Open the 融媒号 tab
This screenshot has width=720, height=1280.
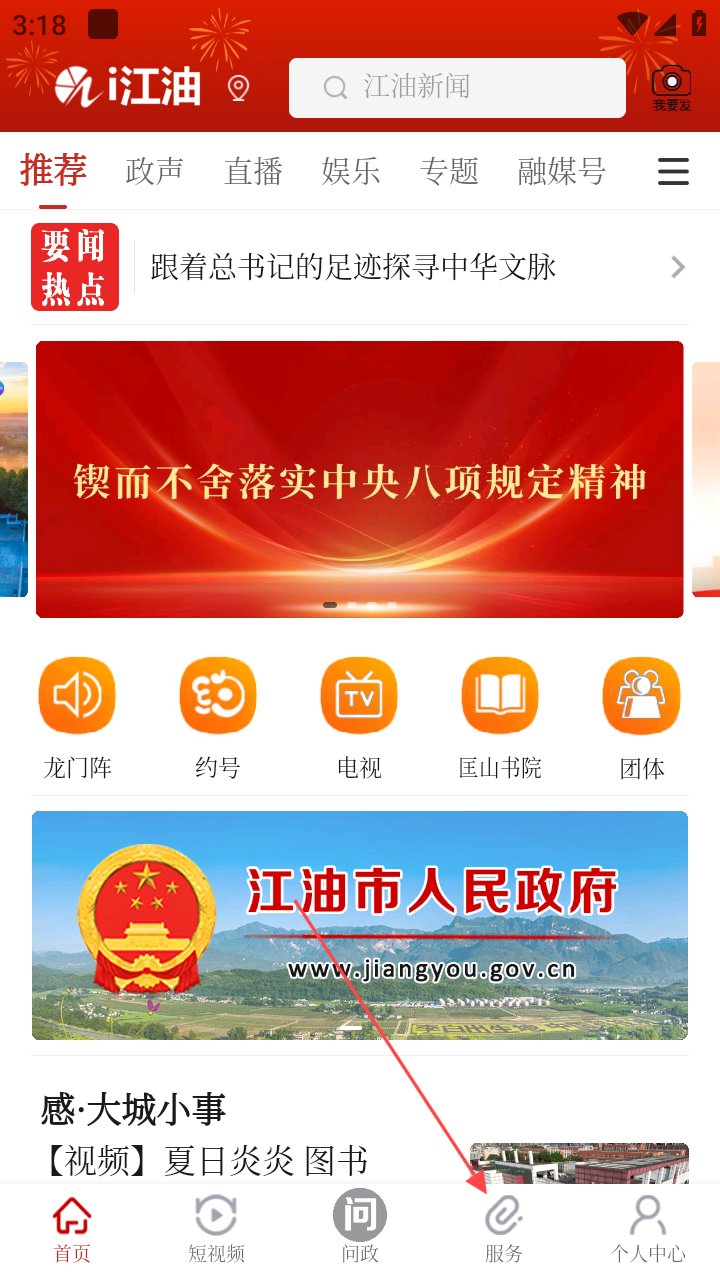click(x=562, y=172)
